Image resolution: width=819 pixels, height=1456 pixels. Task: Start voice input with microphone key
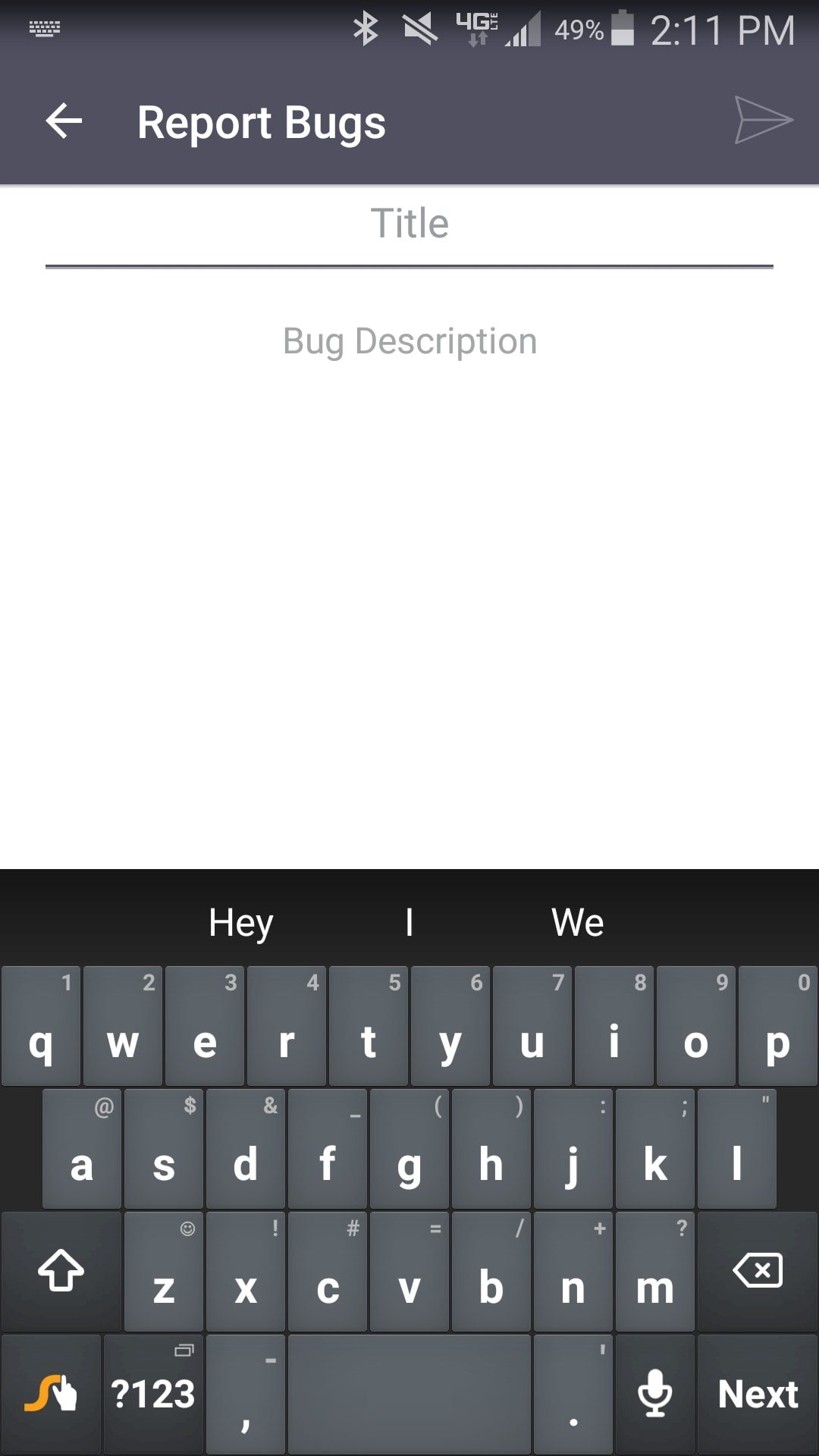(x=655, y=1394)
